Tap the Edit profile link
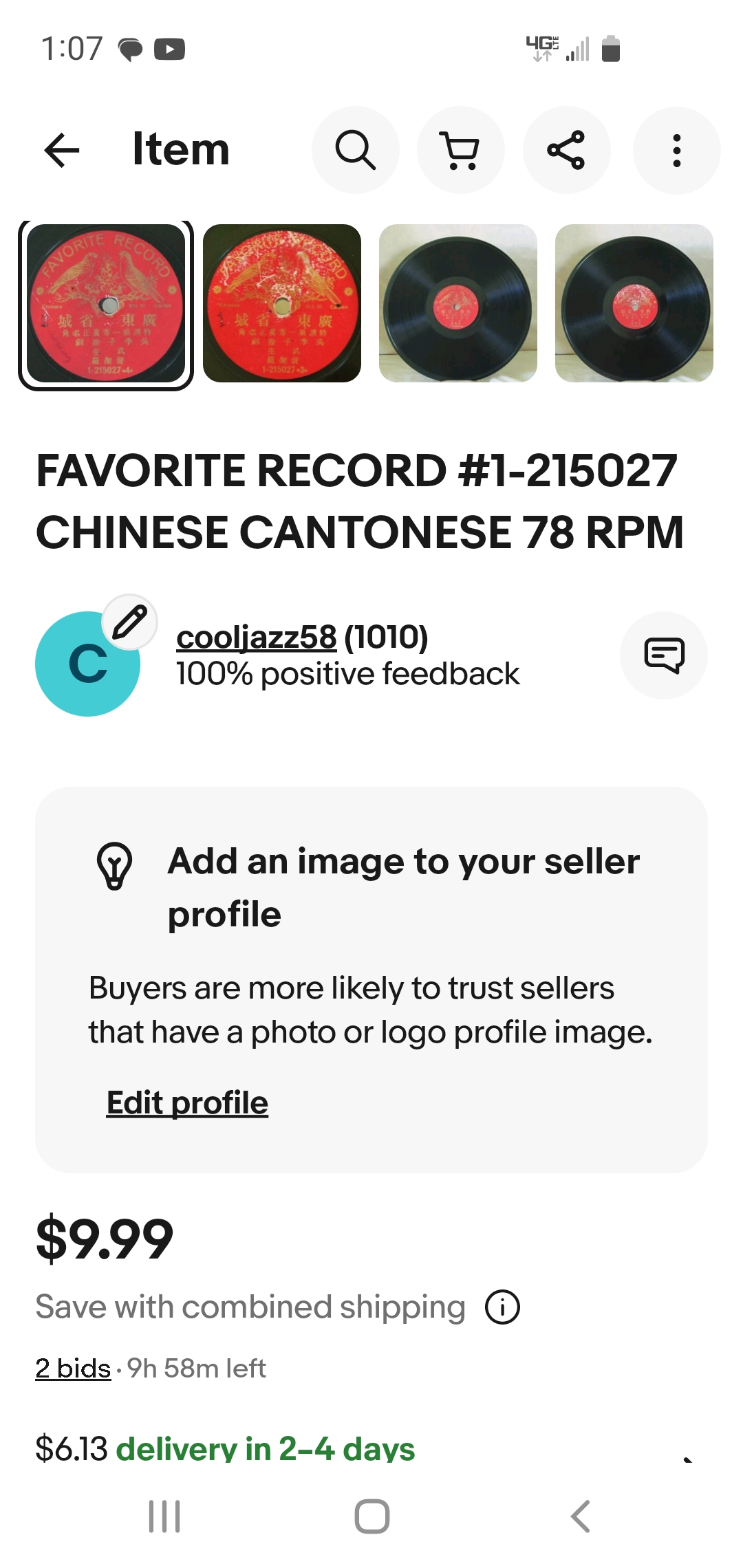 pos(187,1102)
